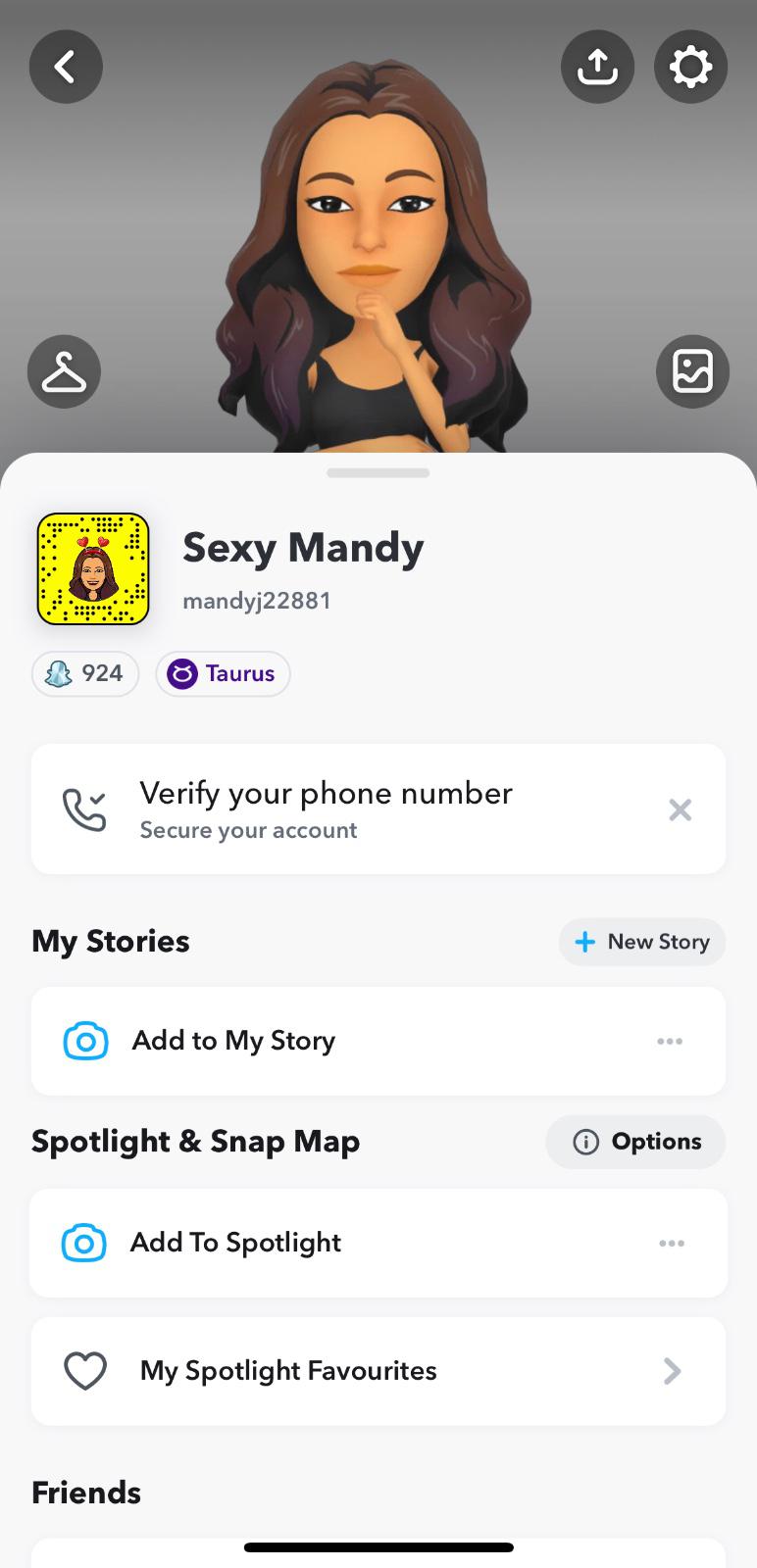Open more options for Add To Spotlight
The height and width of the screenshot is (1568, 757).
click(672, 1243)
